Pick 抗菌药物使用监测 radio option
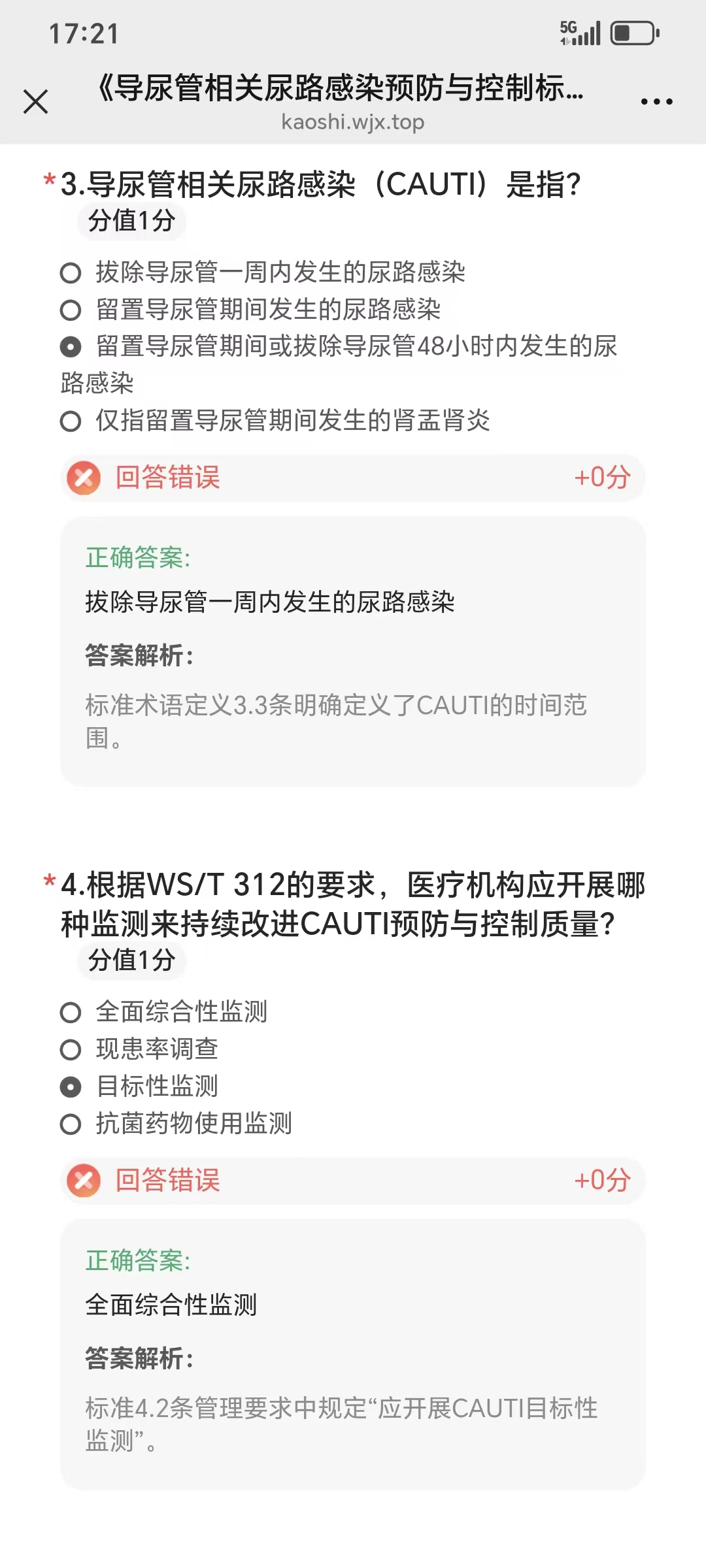The width and height of the screenshot is (706, 1568). tap(71, 1124)
